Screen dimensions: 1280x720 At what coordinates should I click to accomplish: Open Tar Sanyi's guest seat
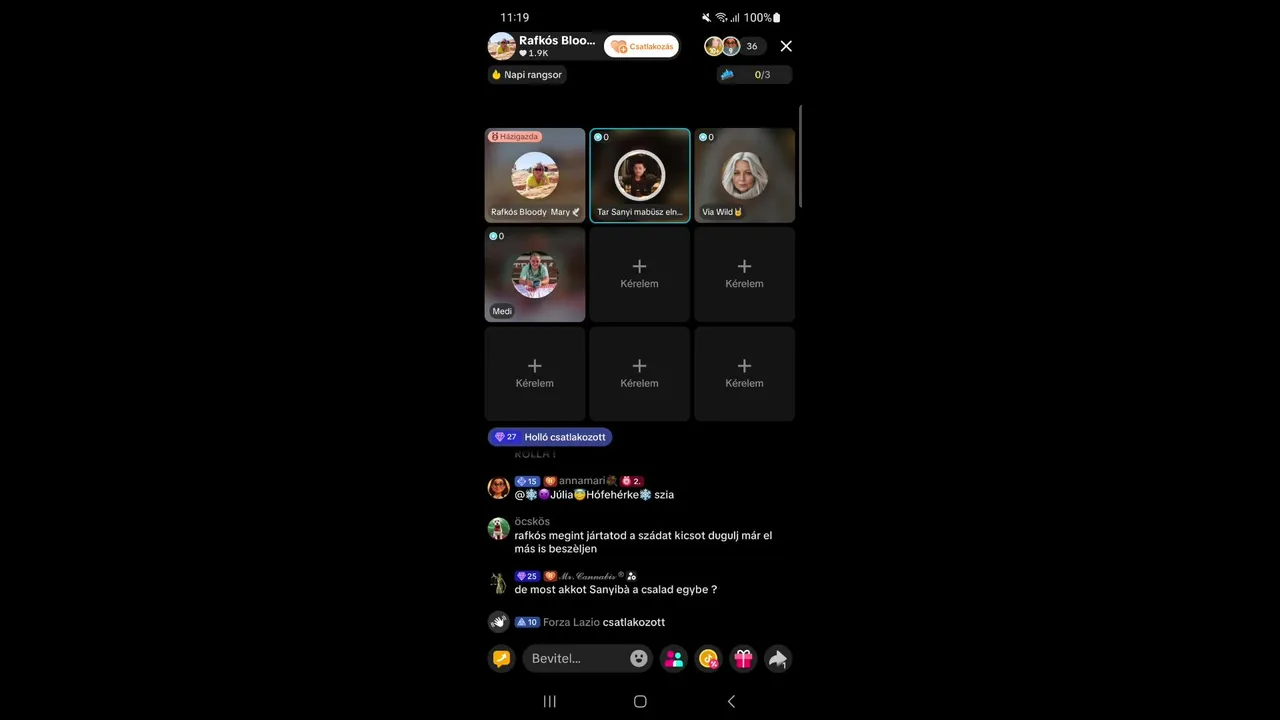point(640,175)
